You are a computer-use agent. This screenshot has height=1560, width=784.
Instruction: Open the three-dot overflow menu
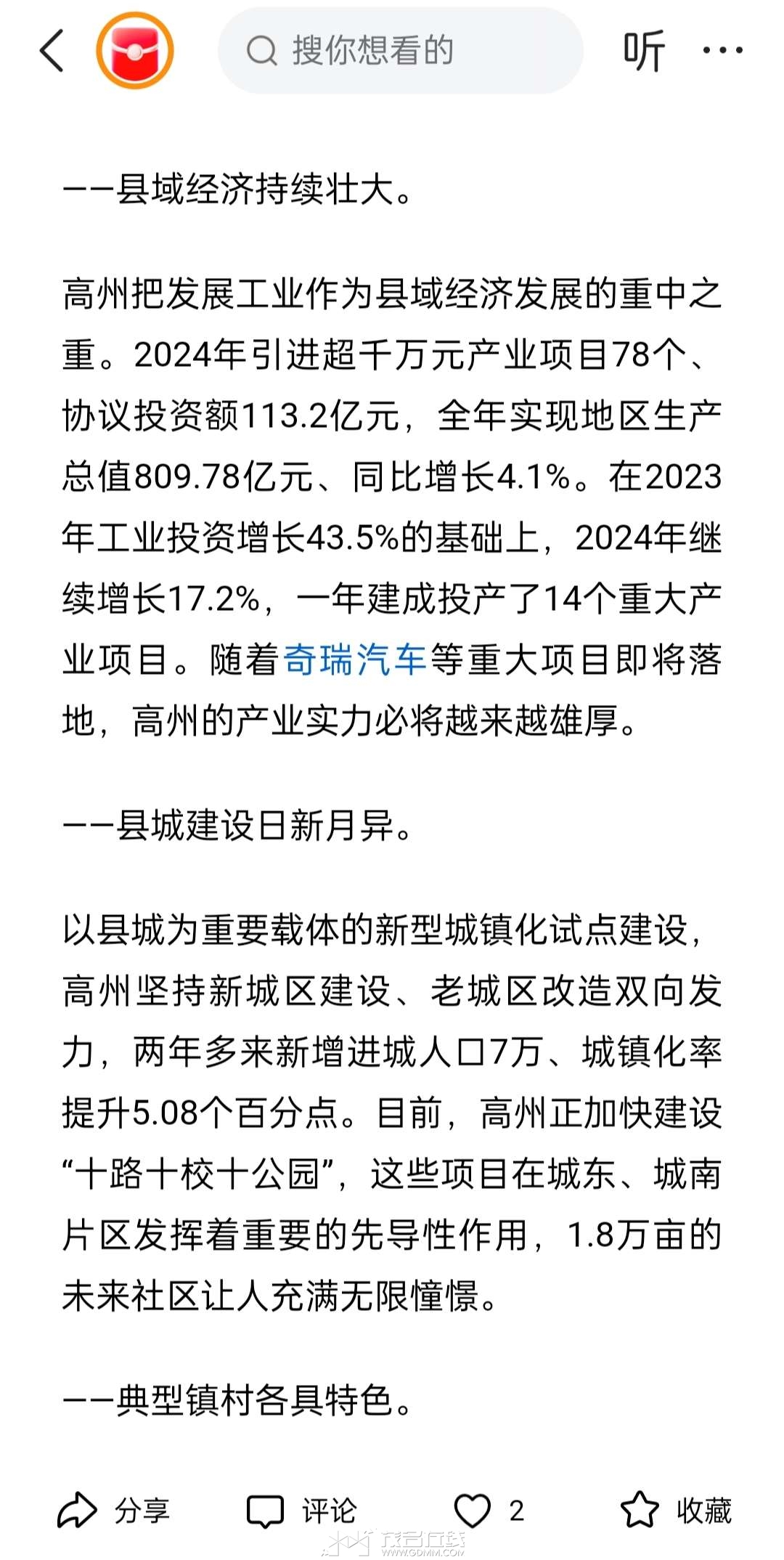[x=722, y=51]
